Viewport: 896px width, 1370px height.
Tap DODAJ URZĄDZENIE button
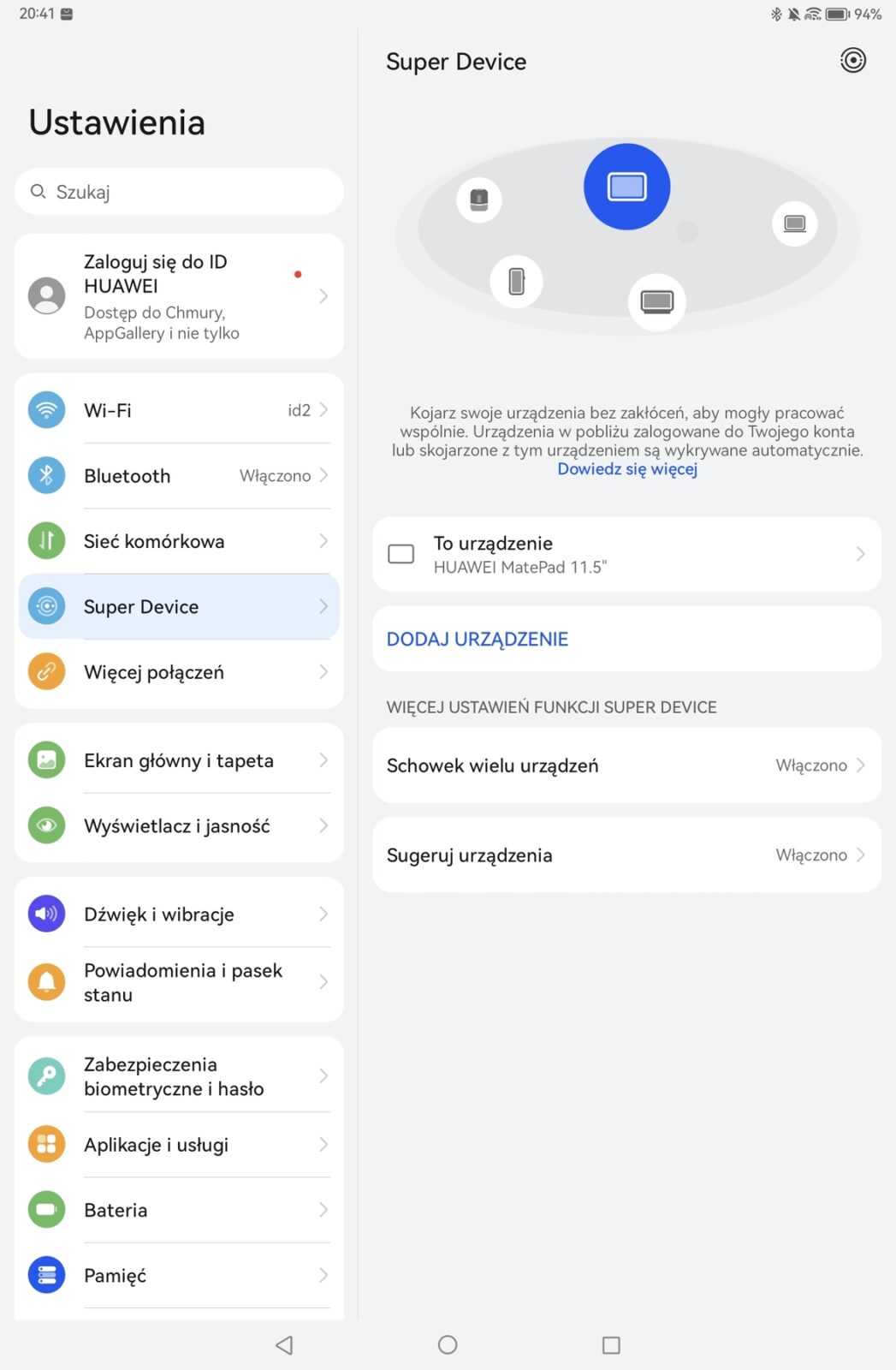point(478,640)
